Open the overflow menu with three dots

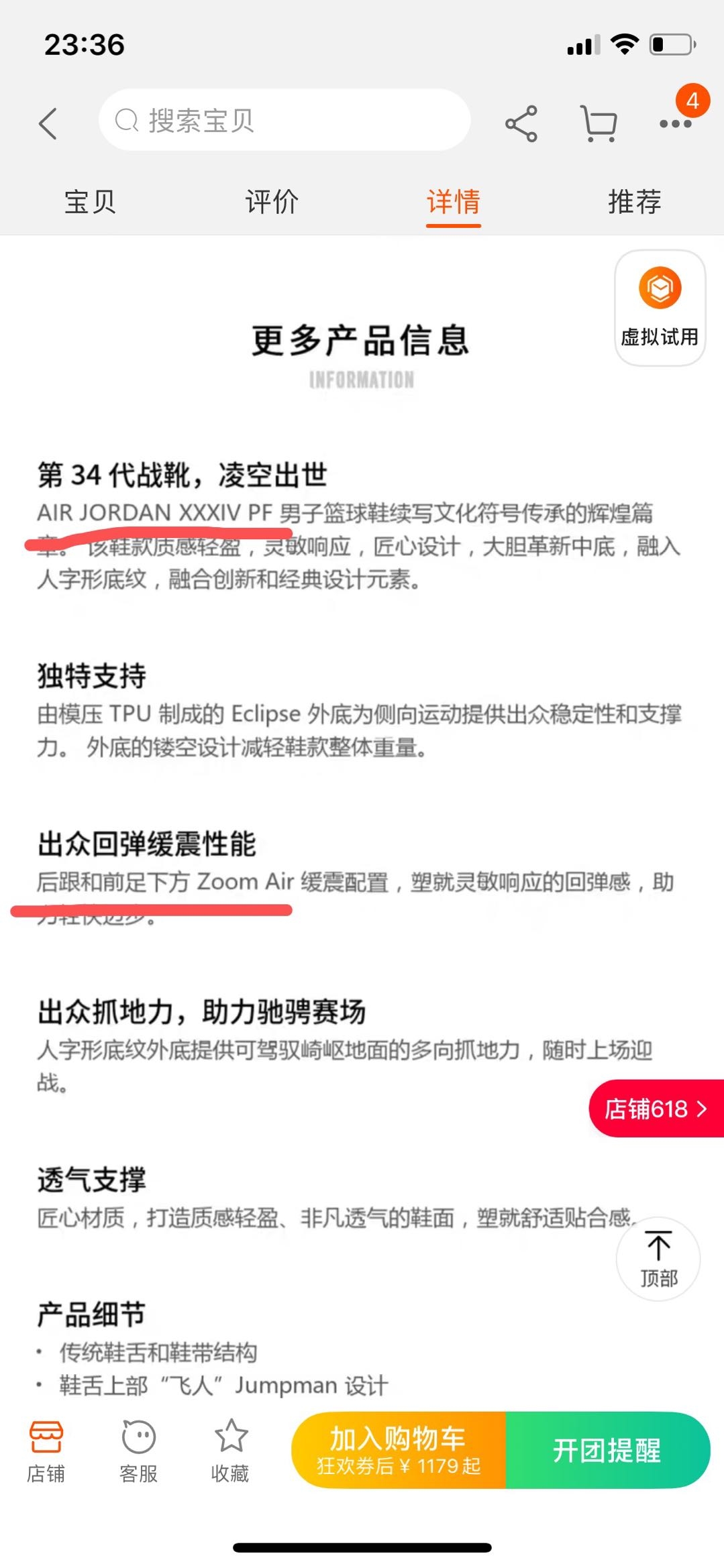coord(675,123)
